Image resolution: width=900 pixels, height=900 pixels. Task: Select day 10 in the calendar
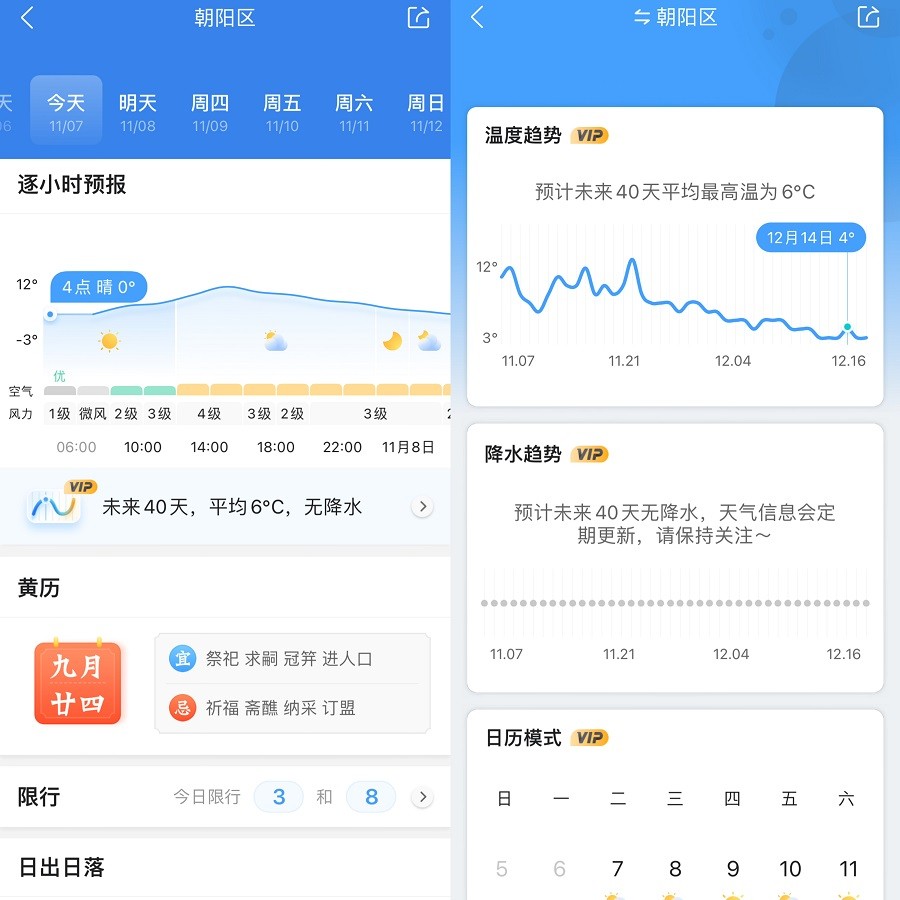(790, 869)
